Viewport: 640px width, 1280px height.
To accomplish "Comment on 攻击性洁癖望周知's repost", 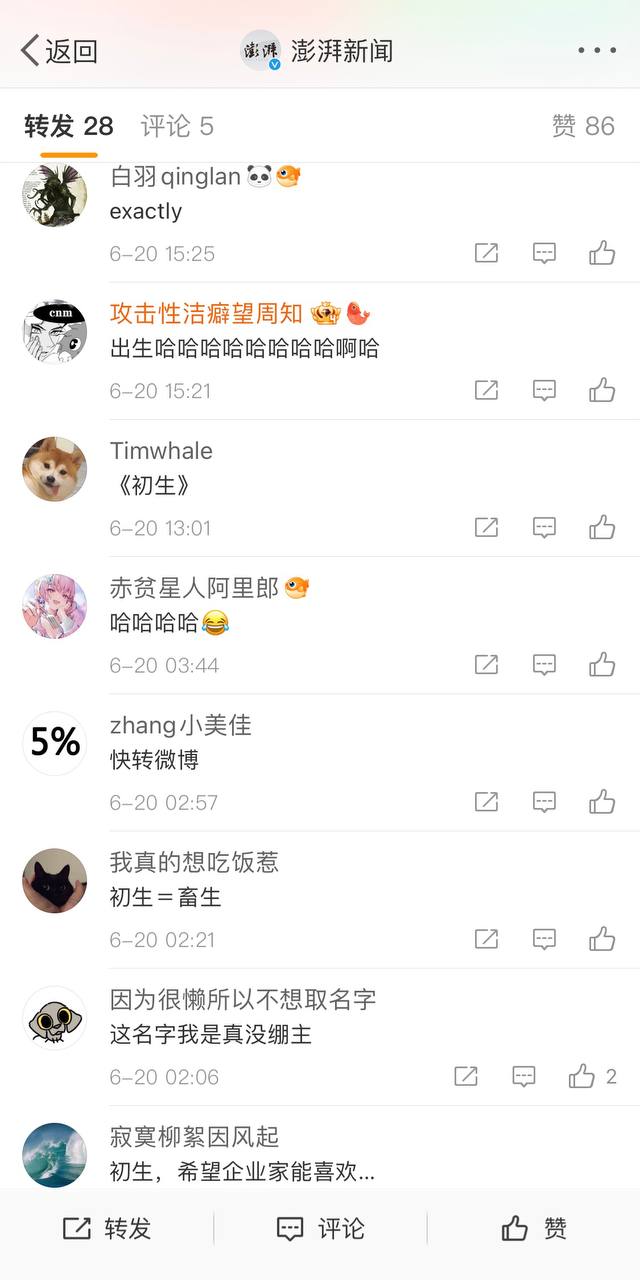I will tap(544, 390).
